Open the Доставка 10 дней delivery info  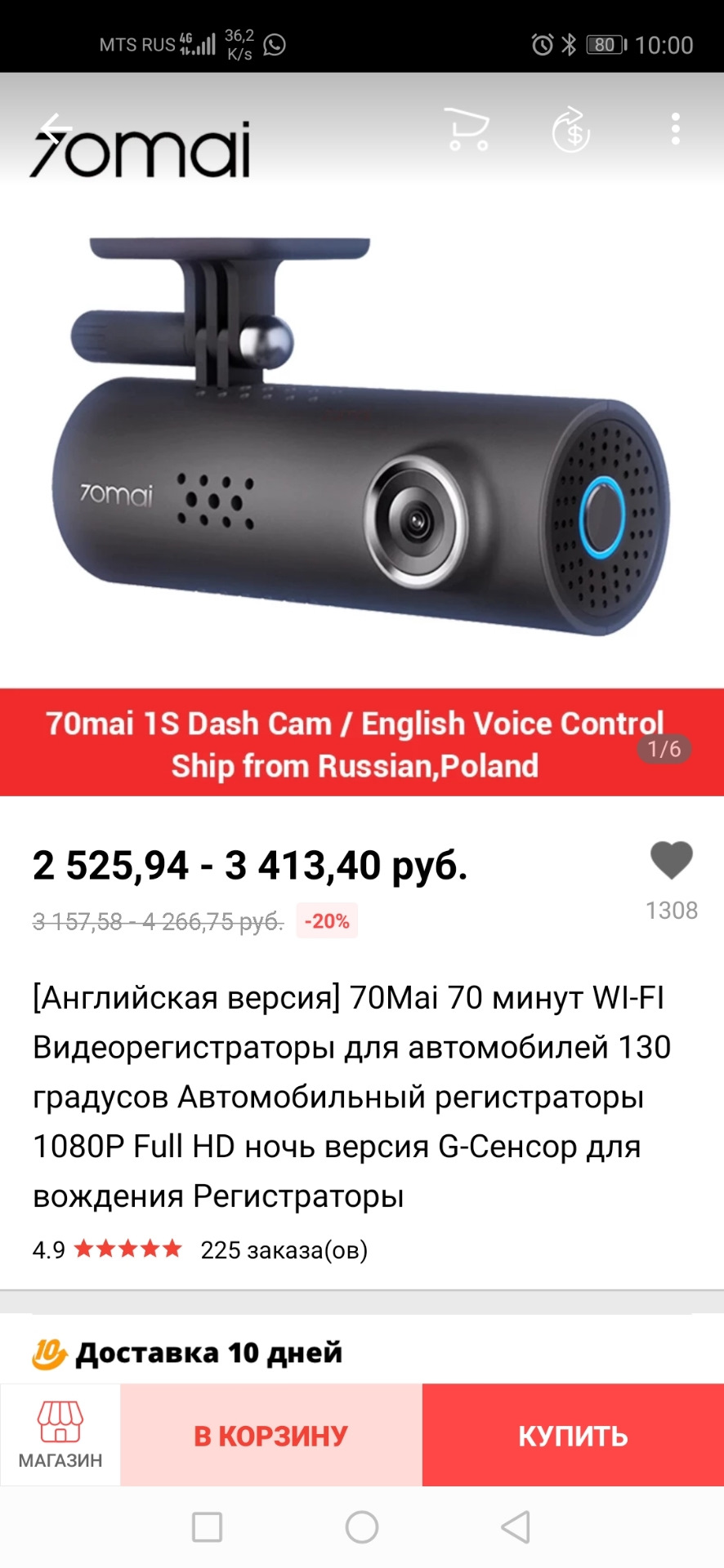[208, 1352]
